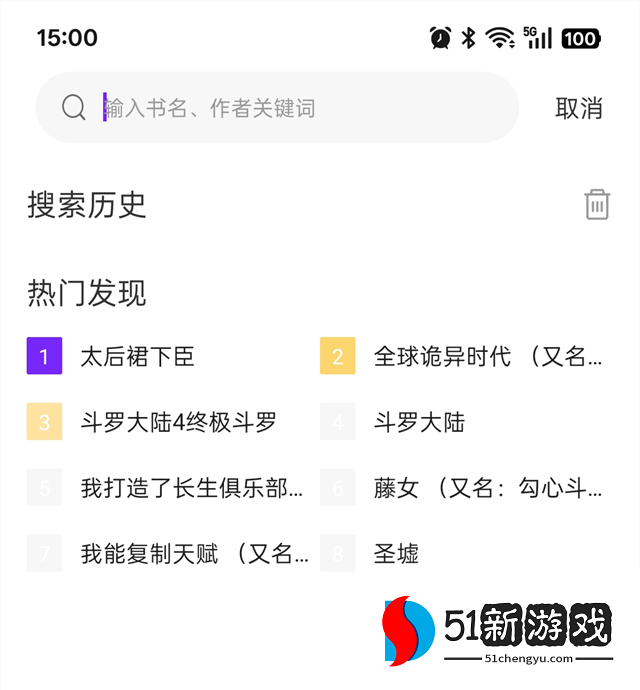
Task: Cancel the search with 取消
Action: tap(579, 108)
